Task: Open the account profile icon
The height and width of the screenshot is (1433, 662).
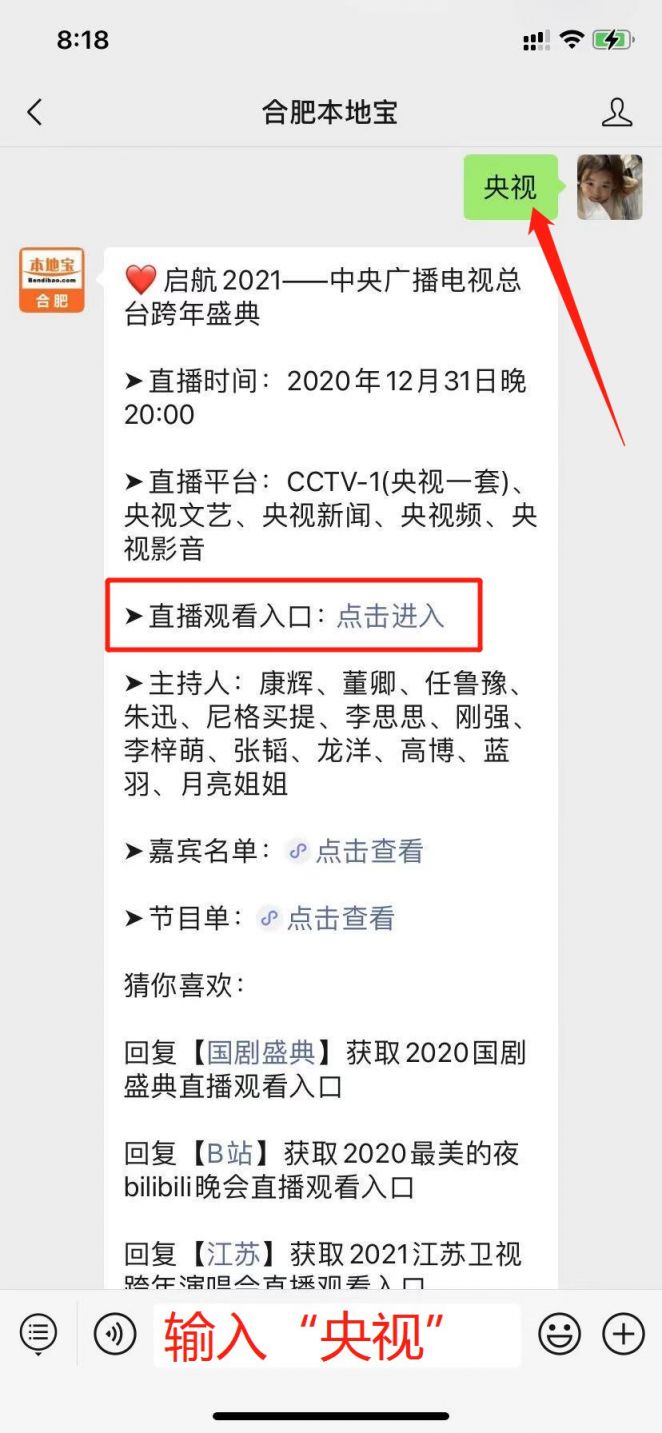Action: [617, 112]
